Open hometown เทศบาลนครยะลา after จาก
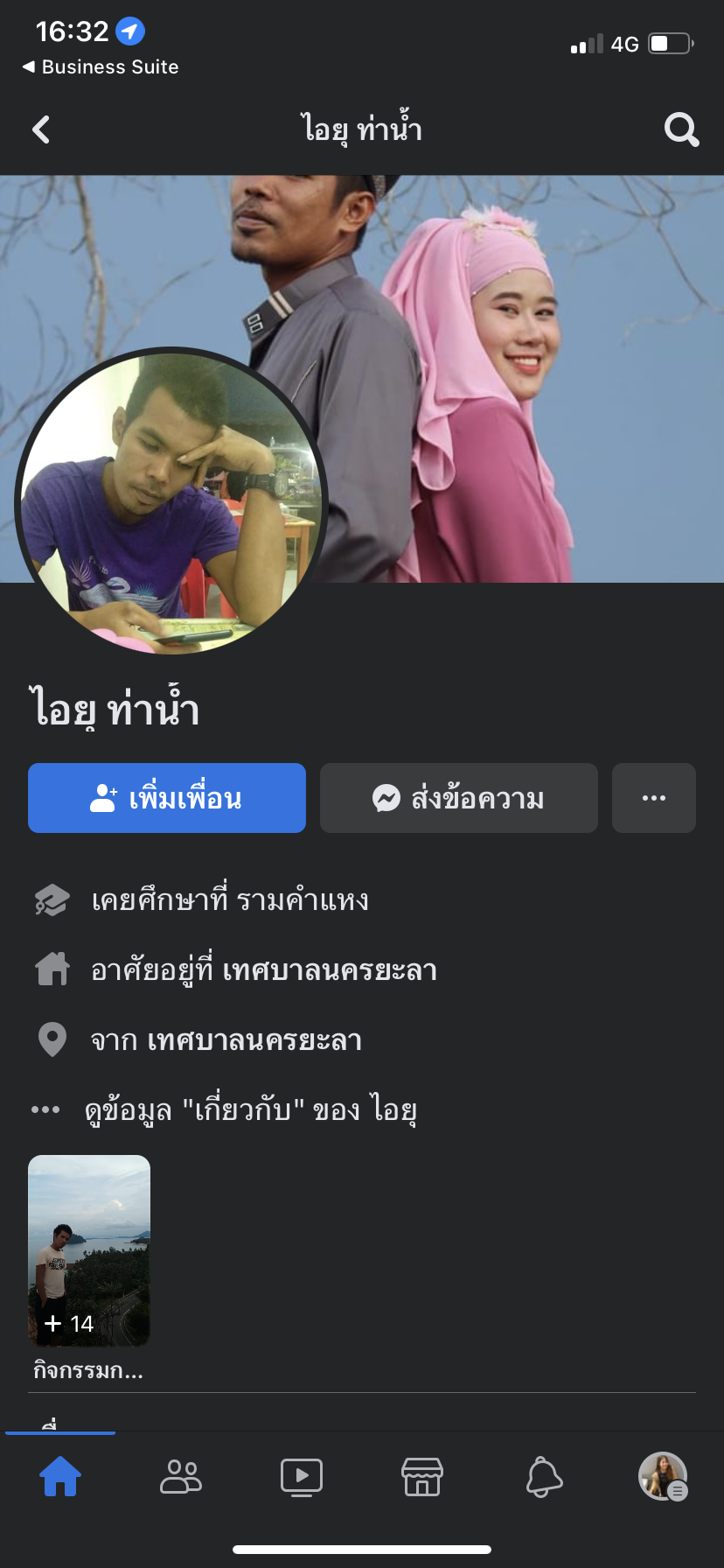The image size is (724, 1568). (254, 1040)
